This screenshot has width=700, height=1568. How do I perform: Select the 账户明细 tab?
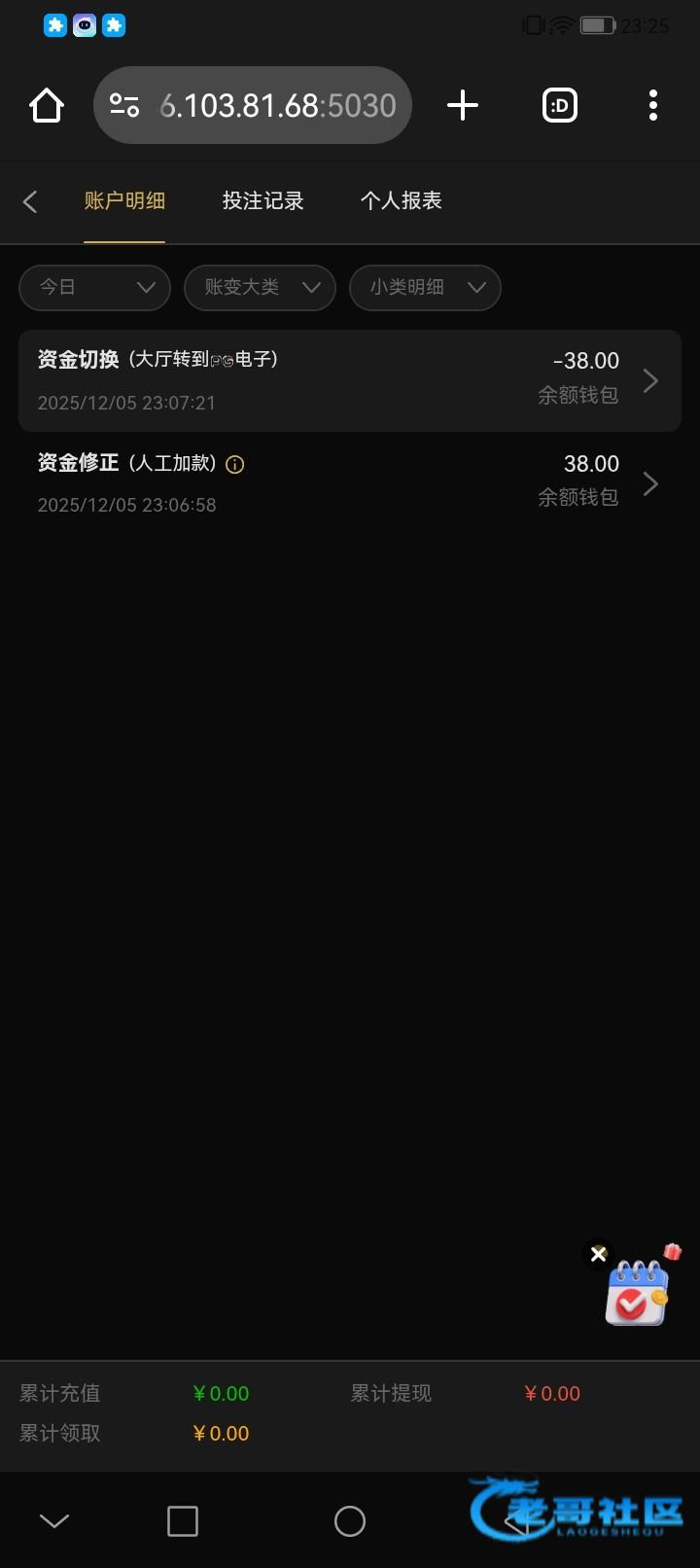pos(124,201)
